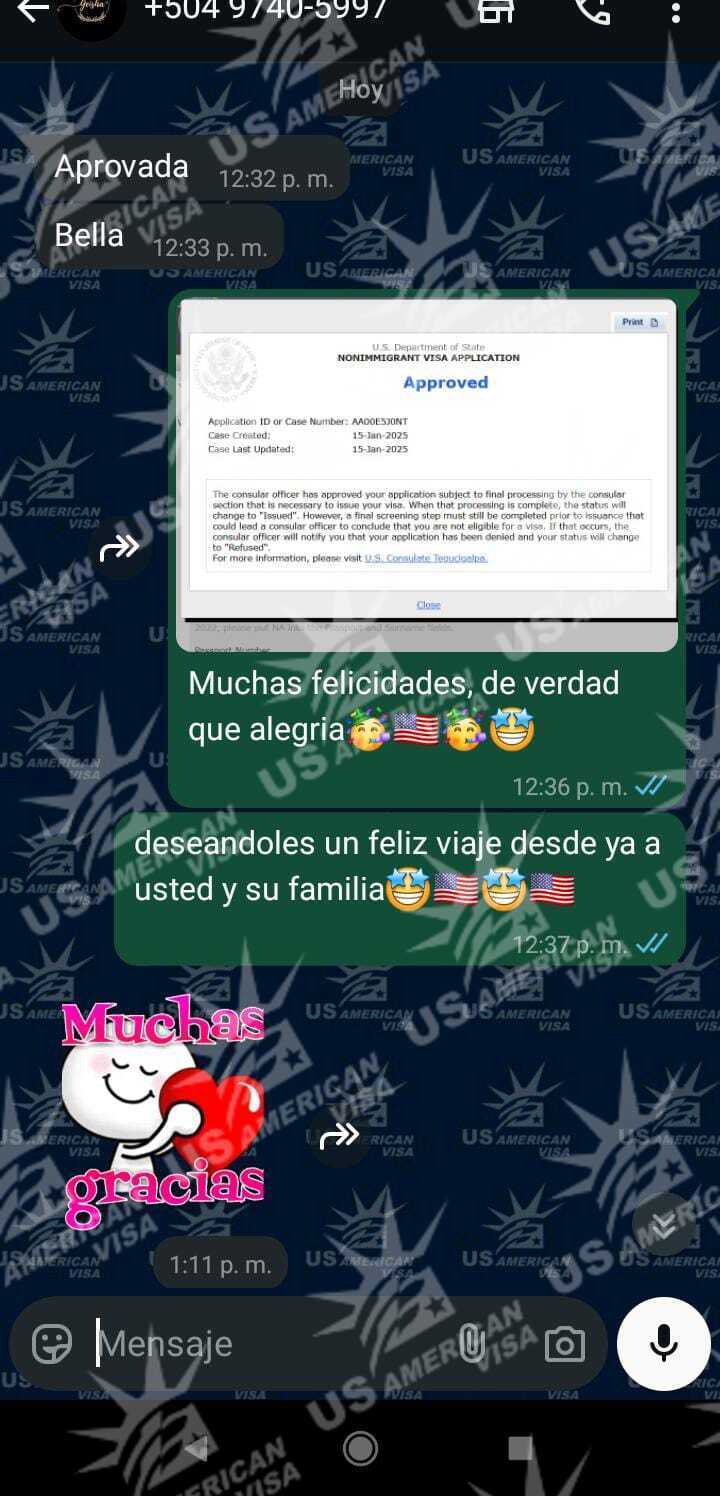720x1496 pixels.
Task: Open the Muchas gracias sticker
Action: coord(163,1112)
